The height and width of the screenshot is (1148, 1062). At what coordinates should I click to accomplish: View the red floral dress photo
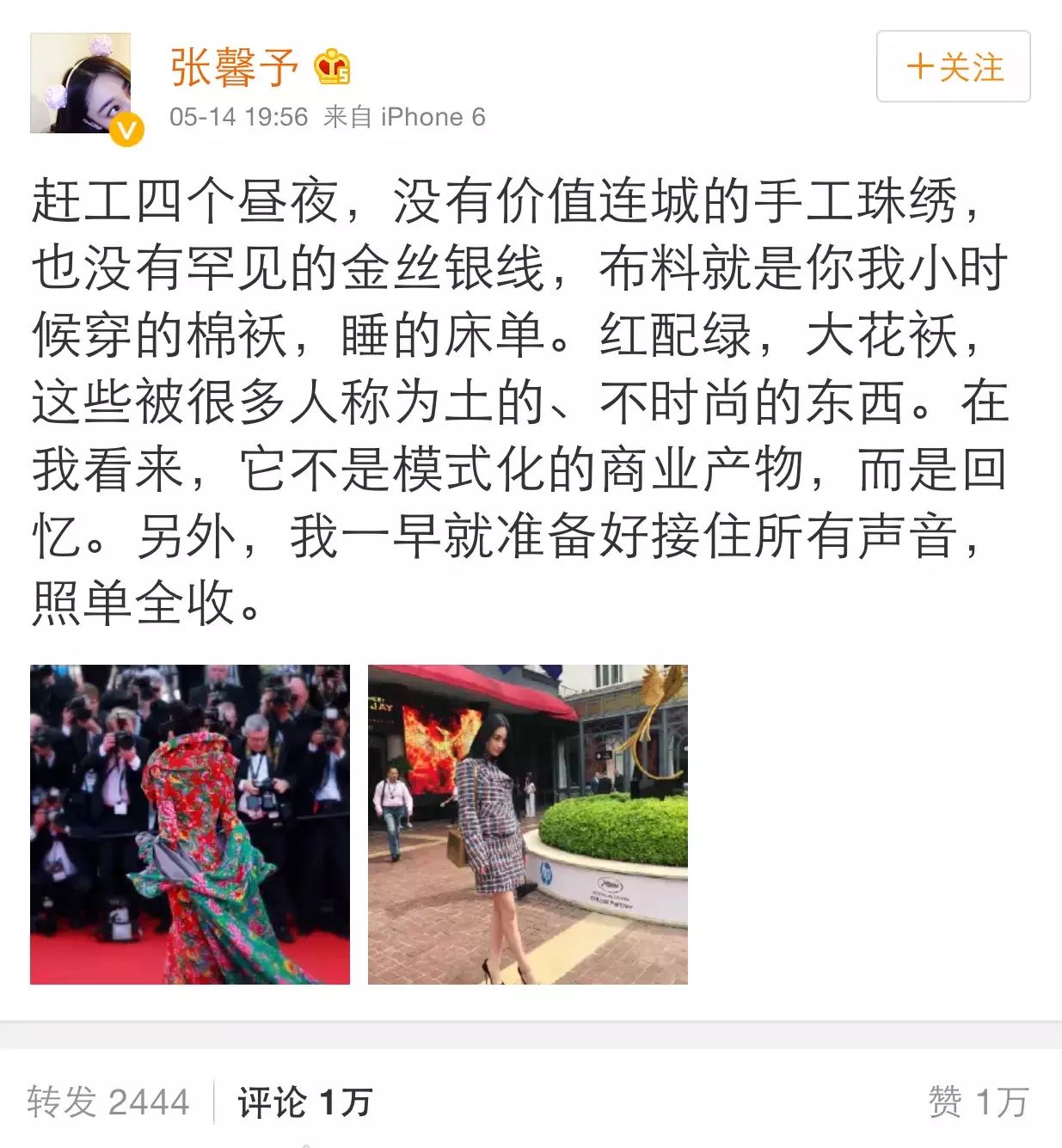[x=190, y=824]
